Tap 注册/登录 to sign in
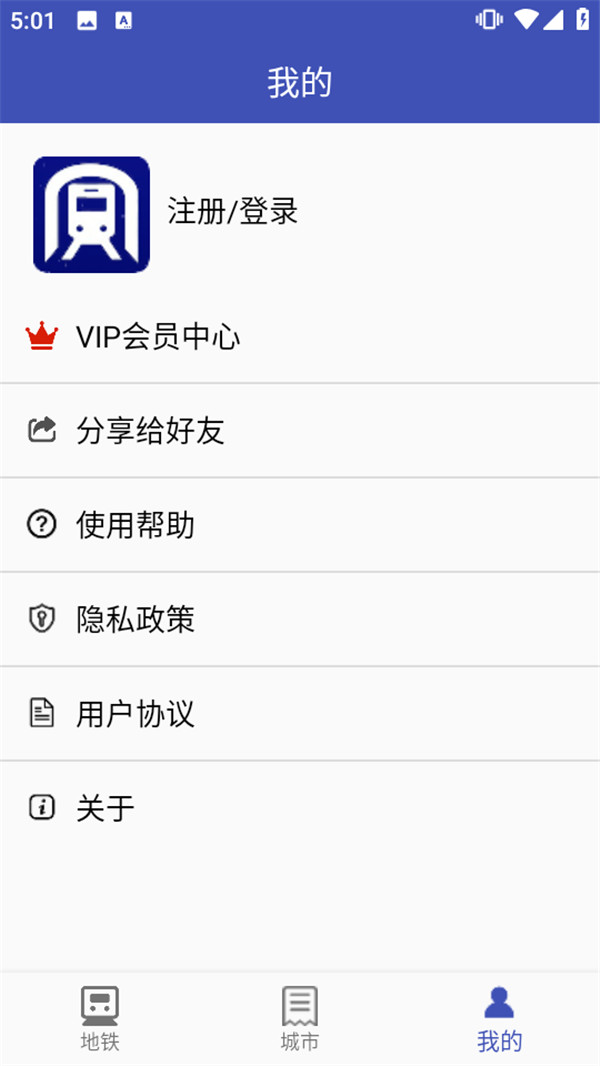This screenshot has width=600, height=1066. click(233, 212)
